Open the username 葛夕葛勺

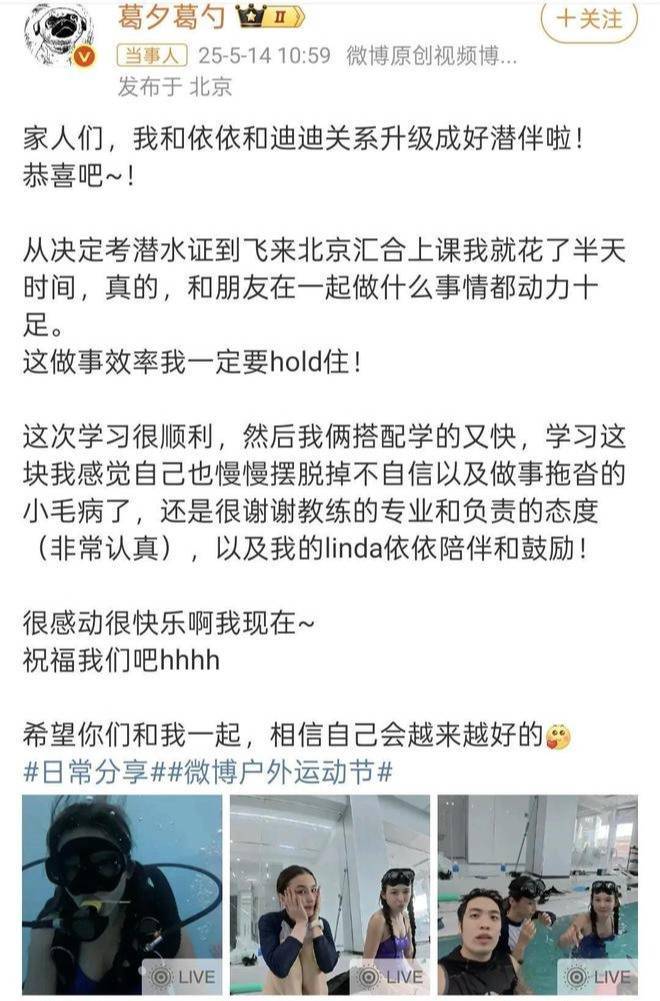(170, 17)
